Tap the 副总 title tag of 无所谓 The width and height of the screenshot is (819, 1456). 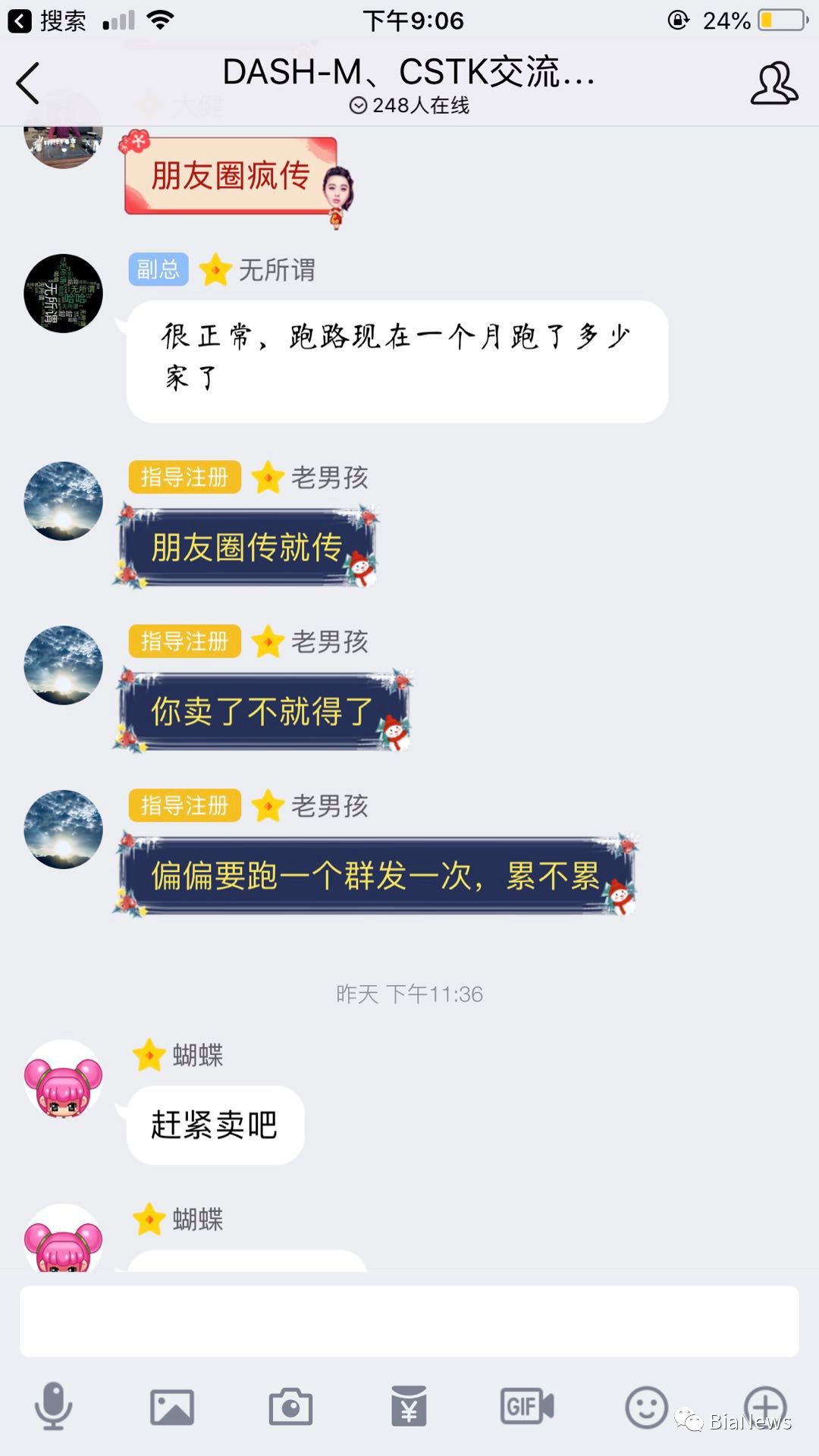point(157,268)
